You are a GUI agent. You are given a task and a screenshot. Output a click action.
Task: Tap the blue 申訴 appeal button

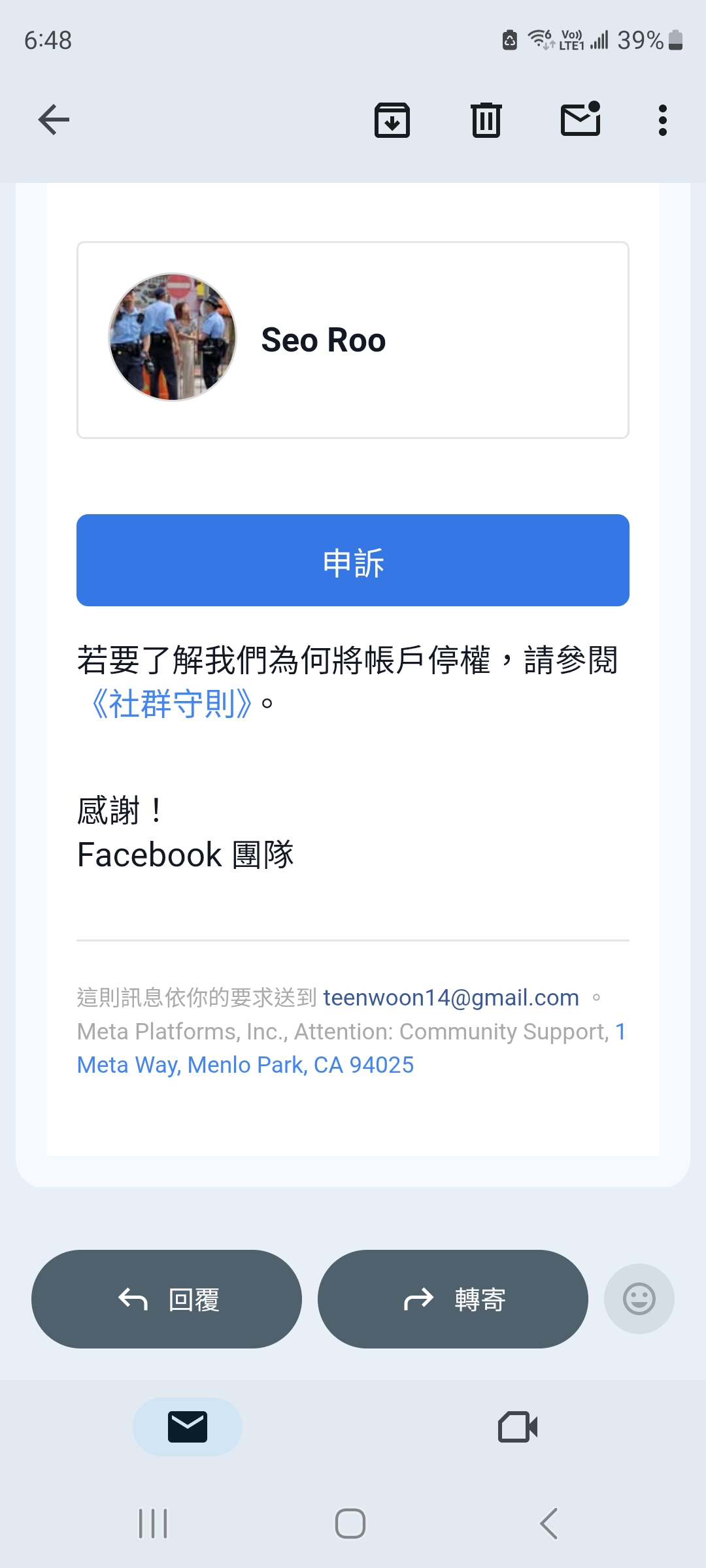click(353, 561)
